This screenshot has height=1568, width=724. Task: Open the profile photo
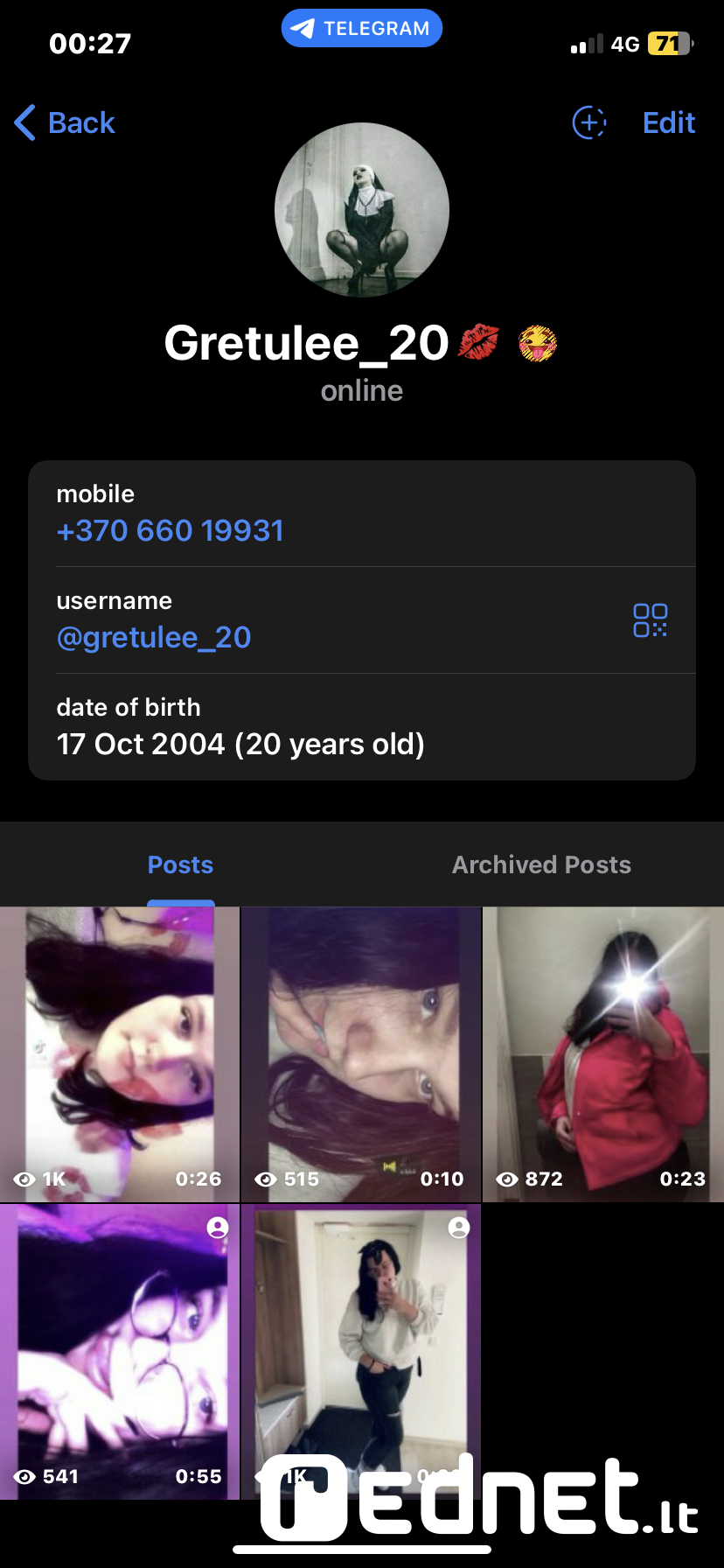point(362,210)
